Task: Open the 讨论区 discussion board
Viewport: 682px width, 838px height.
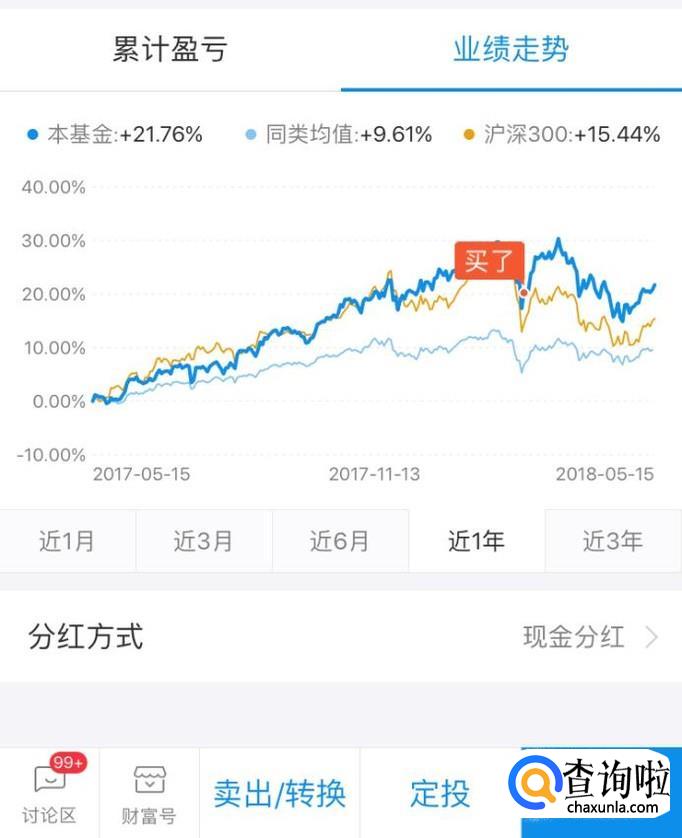Action: coord(49,794)
